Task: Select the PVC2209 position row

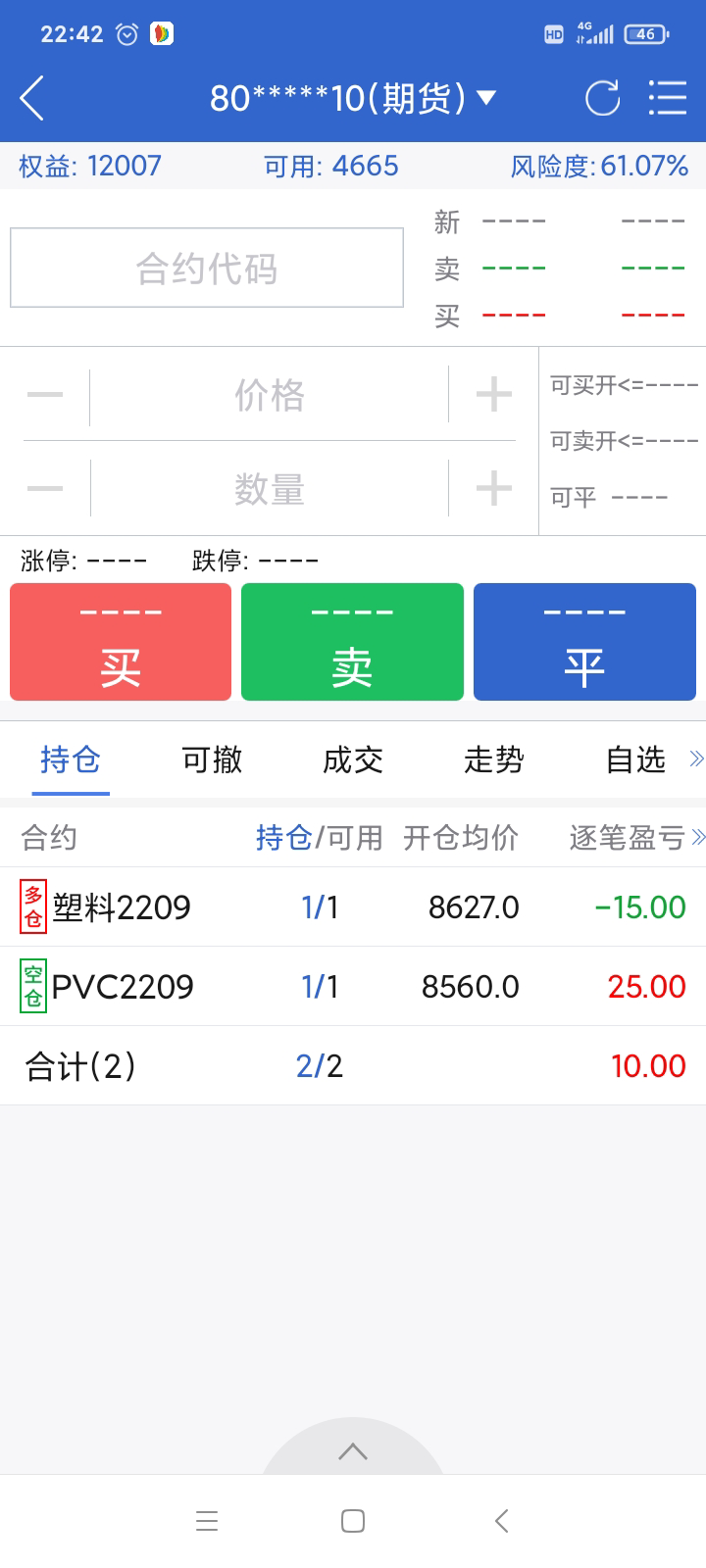Action: (353, 986)
